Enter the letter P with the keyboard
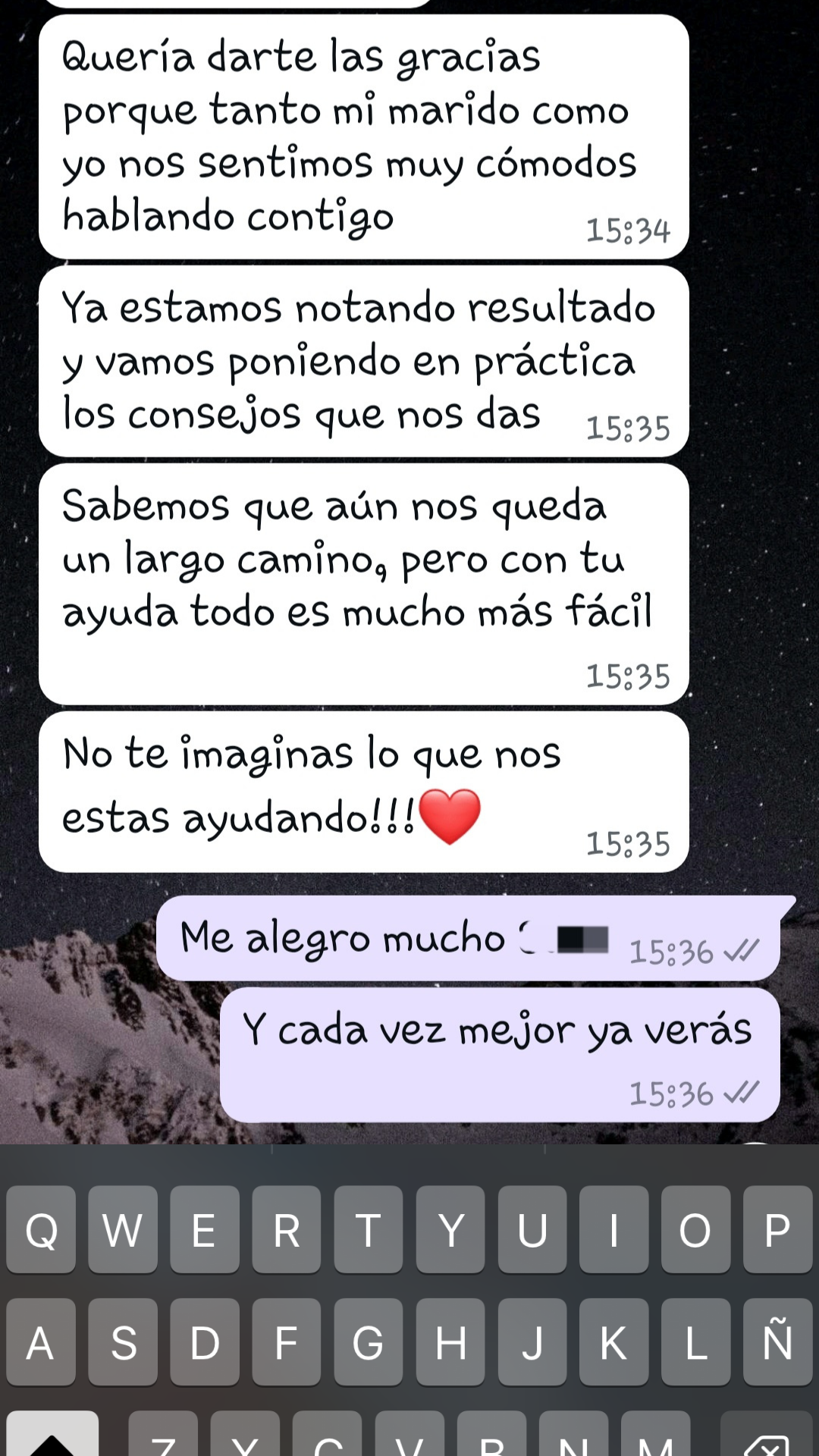The height and width of the screenshot is (1456, 819). [777, 1229]
